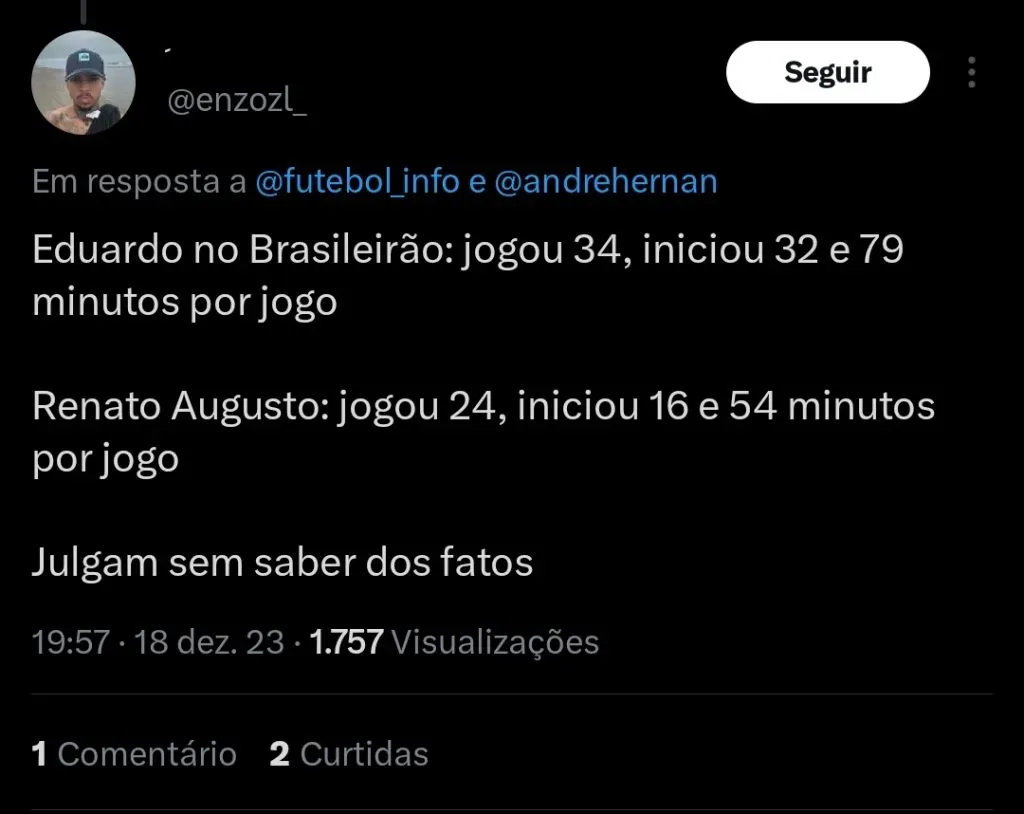This screenshot has width=1024, height=814.
Task: Open the 2 Curtidas likes list
Action: [x=349, y=753]
